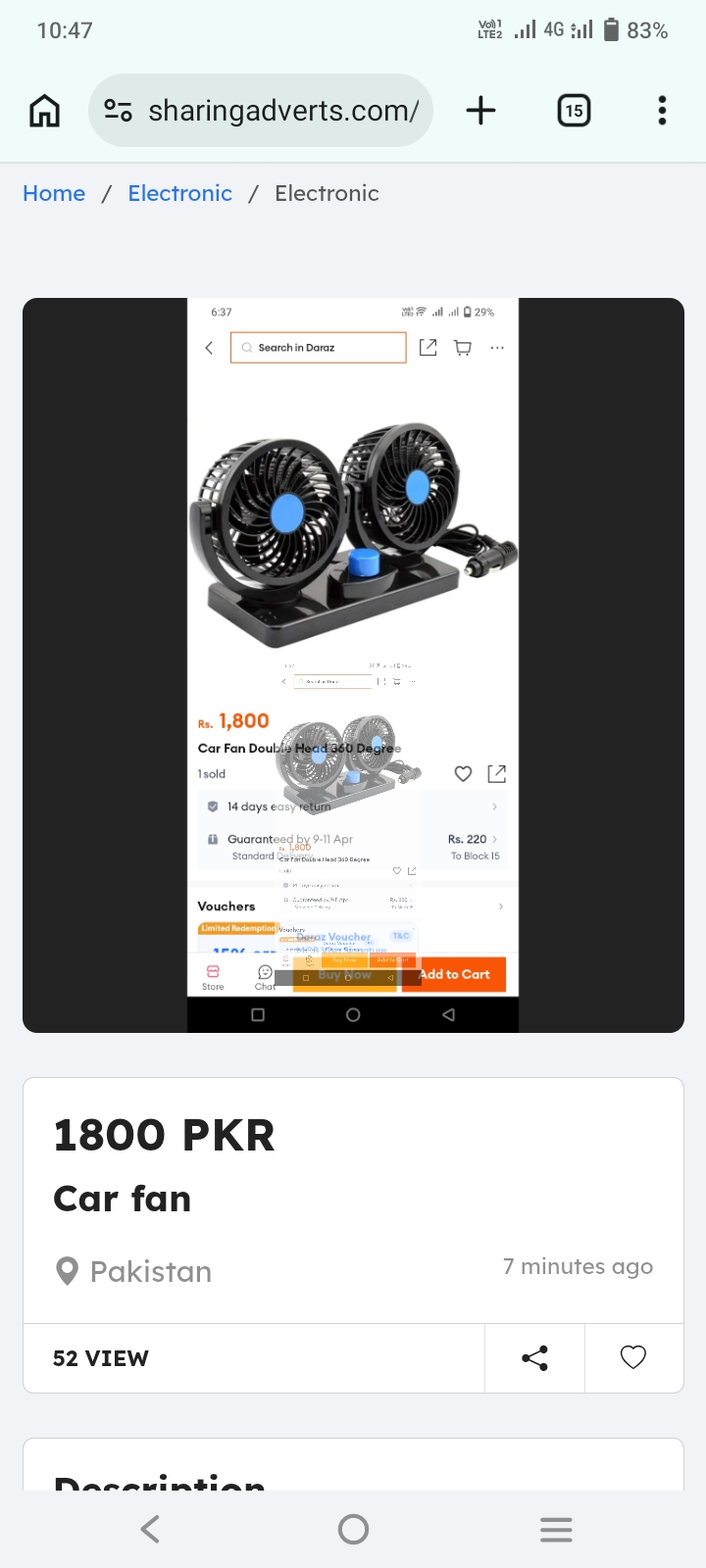This screenshot has width=706, height=1568.
Task: Open the Electronic category breadcrumb link
Action: click(x=180, y=193)
